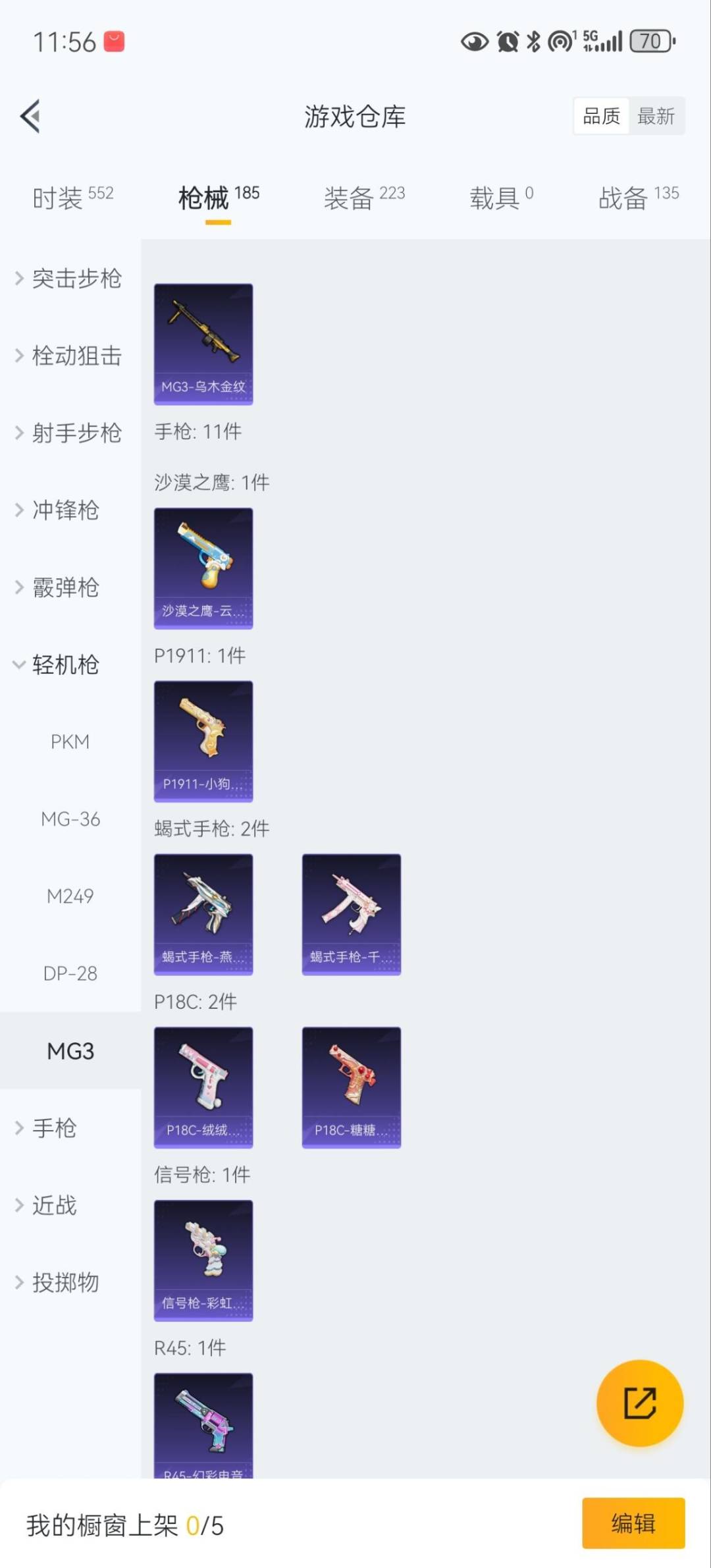Screen dimensions: 711x1568
Task: Select the MG3-乌木金纹 weapon skin
Action: (203, 342)
